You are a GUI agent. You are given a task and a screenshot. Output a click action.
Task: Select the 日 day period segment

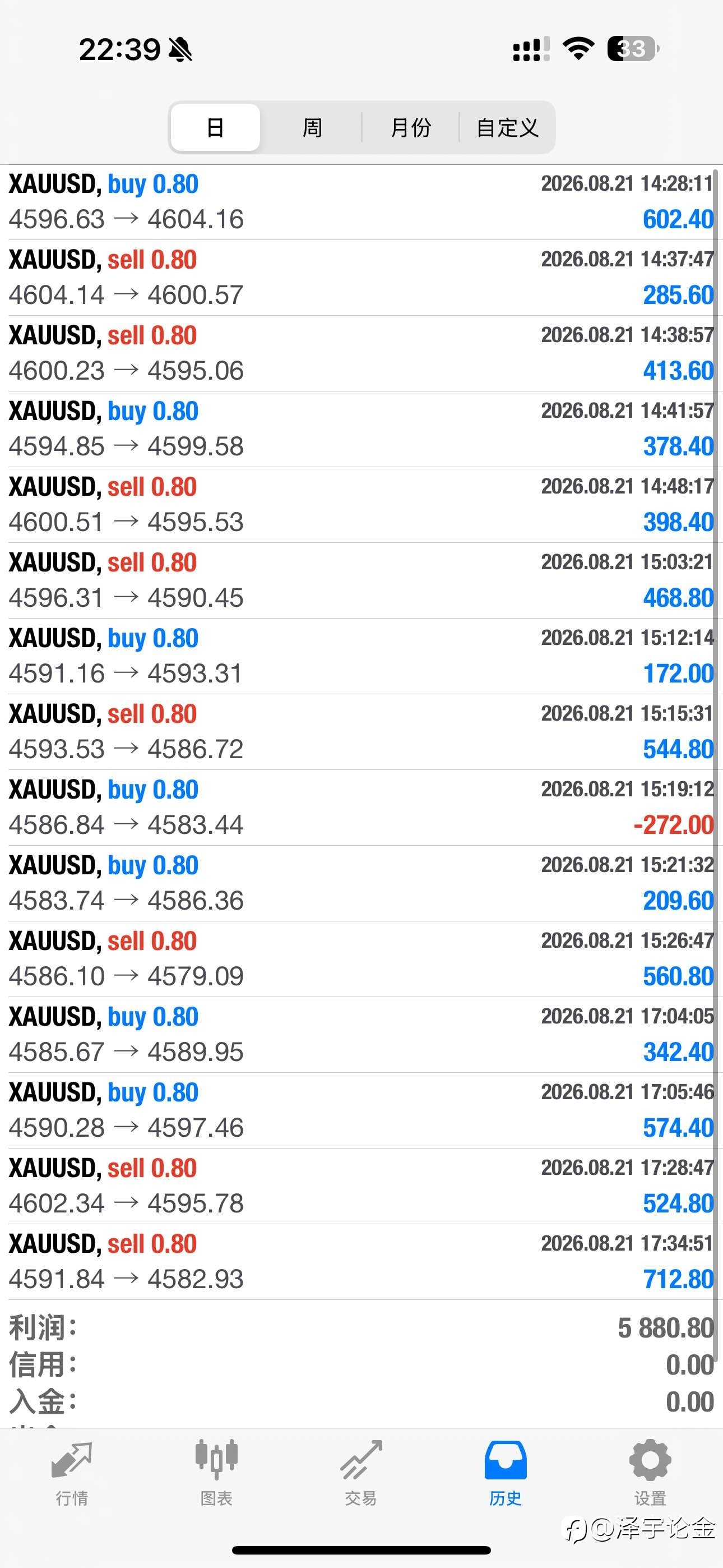click(215, 127)
